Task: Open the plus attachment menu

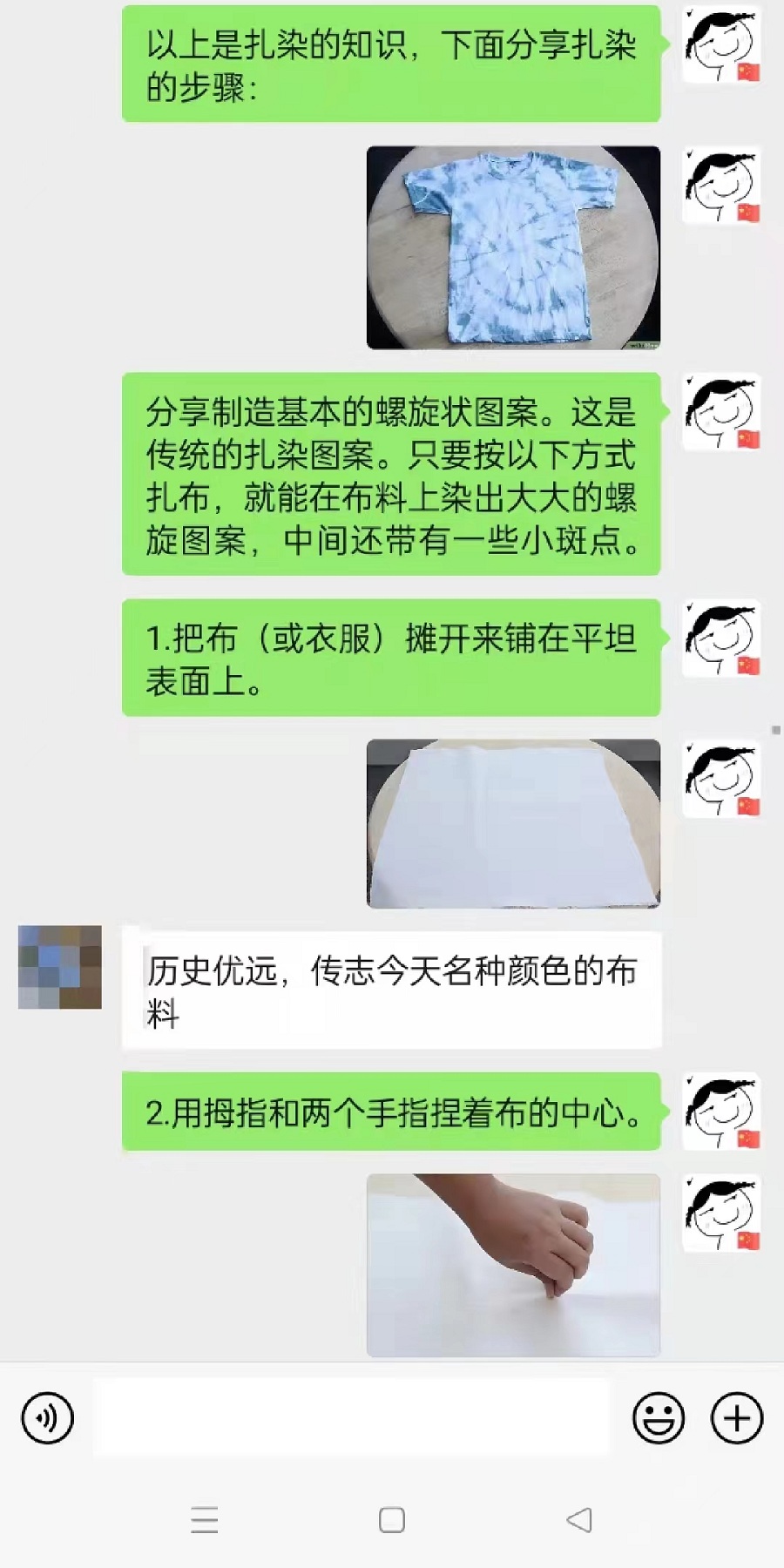Action: pos(737,1419)
